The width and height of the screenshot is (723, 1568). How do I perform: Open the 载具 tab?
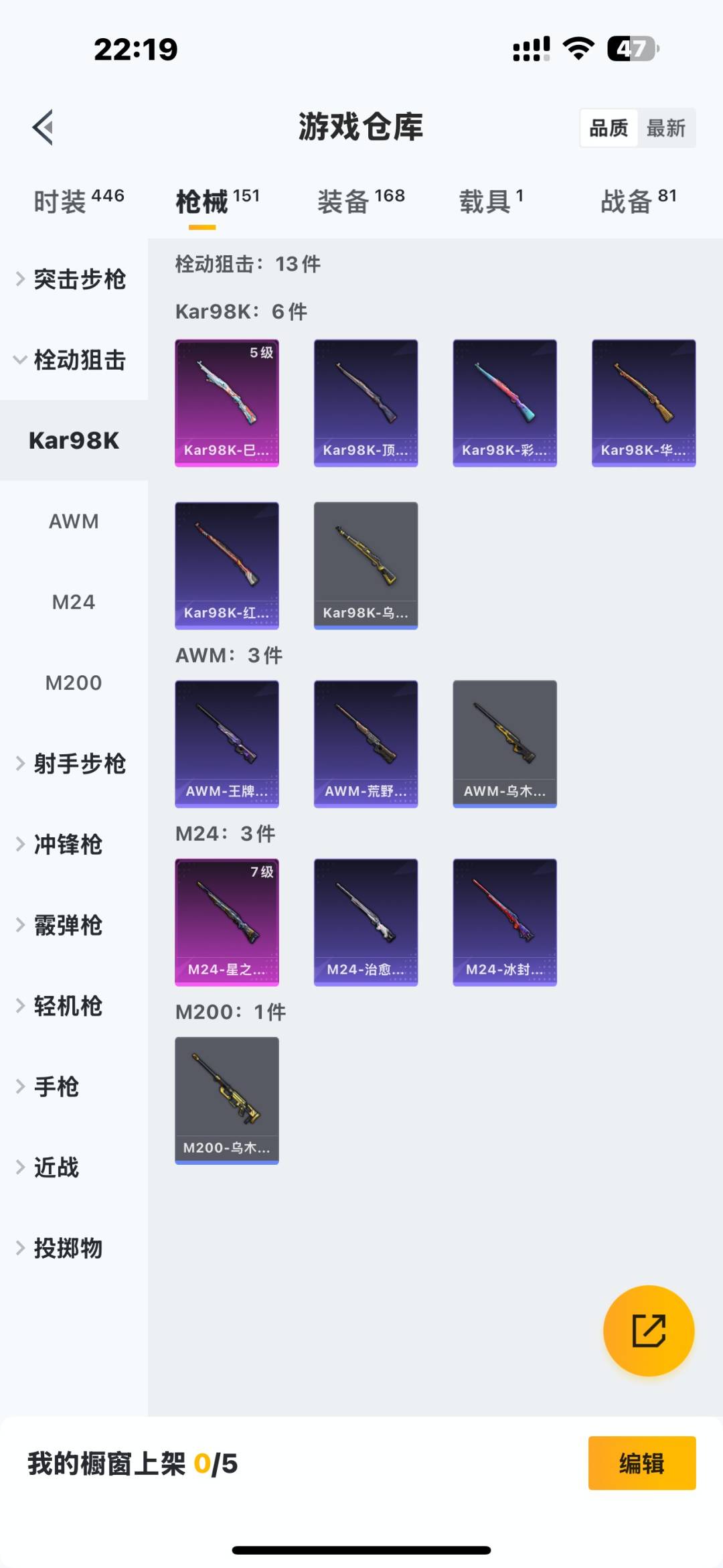pos(491,201)
